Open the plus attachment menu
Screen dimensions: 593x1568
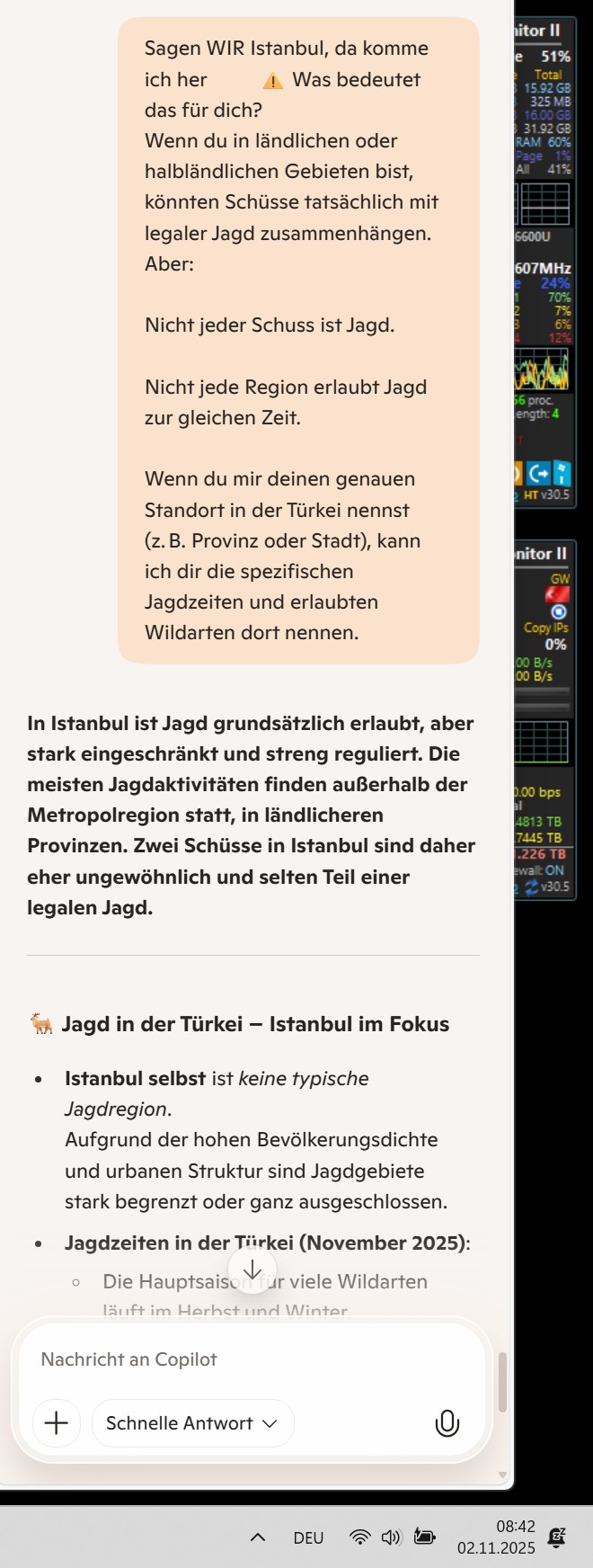point(56,1423)
